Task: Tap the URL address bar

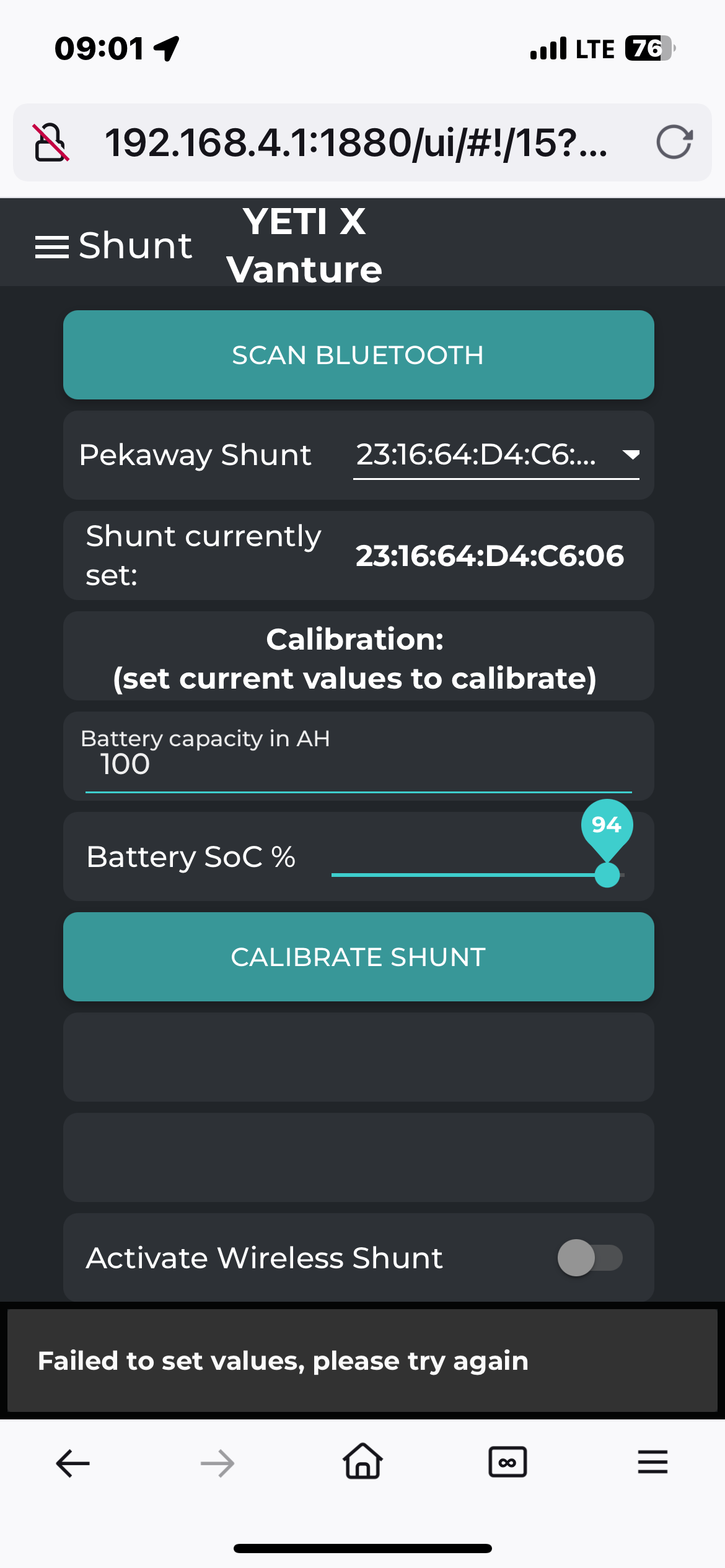Action: coord(356,142)
